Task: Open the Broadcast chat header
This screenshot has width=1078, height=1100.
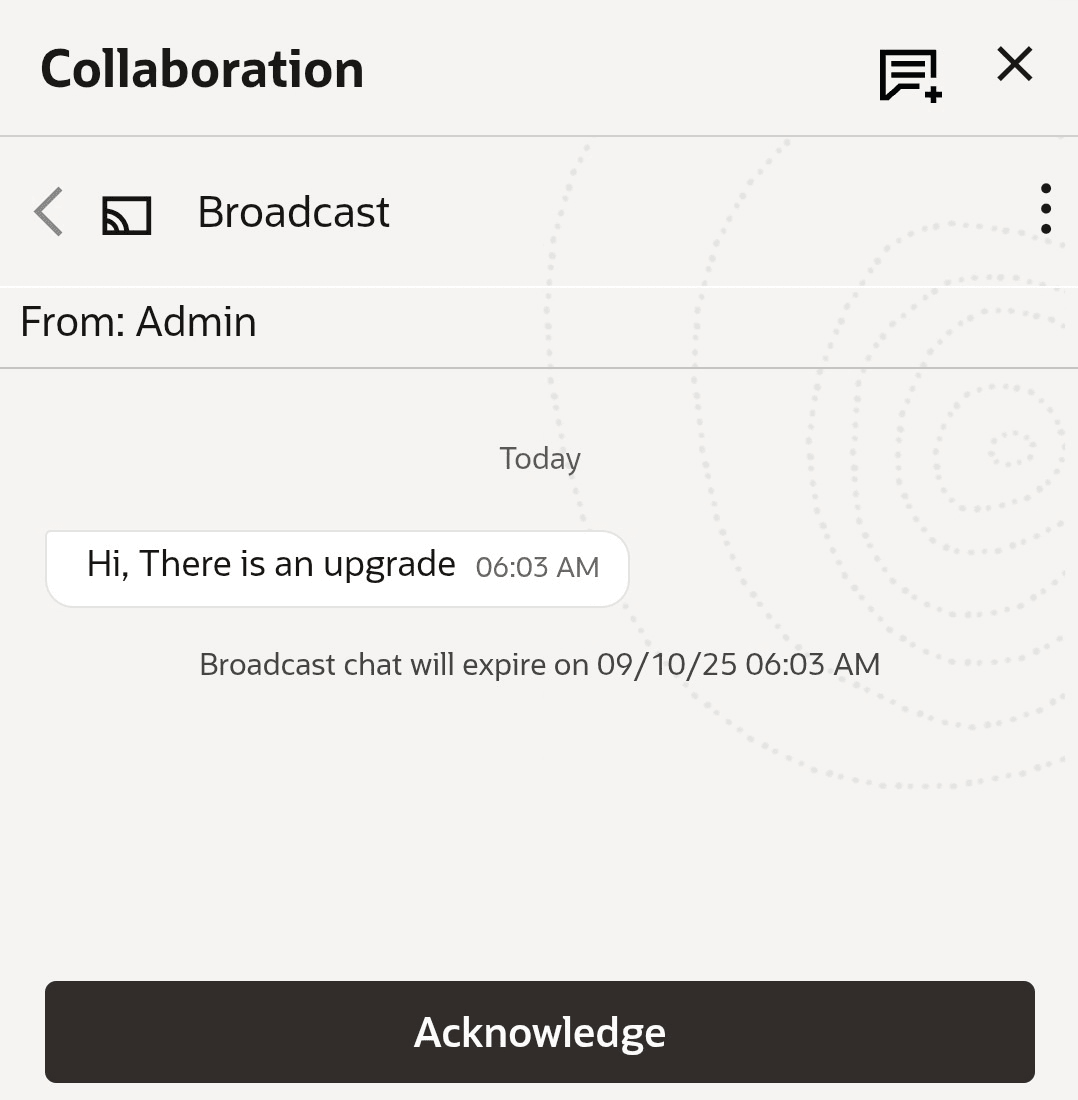Action: (293, 211)
